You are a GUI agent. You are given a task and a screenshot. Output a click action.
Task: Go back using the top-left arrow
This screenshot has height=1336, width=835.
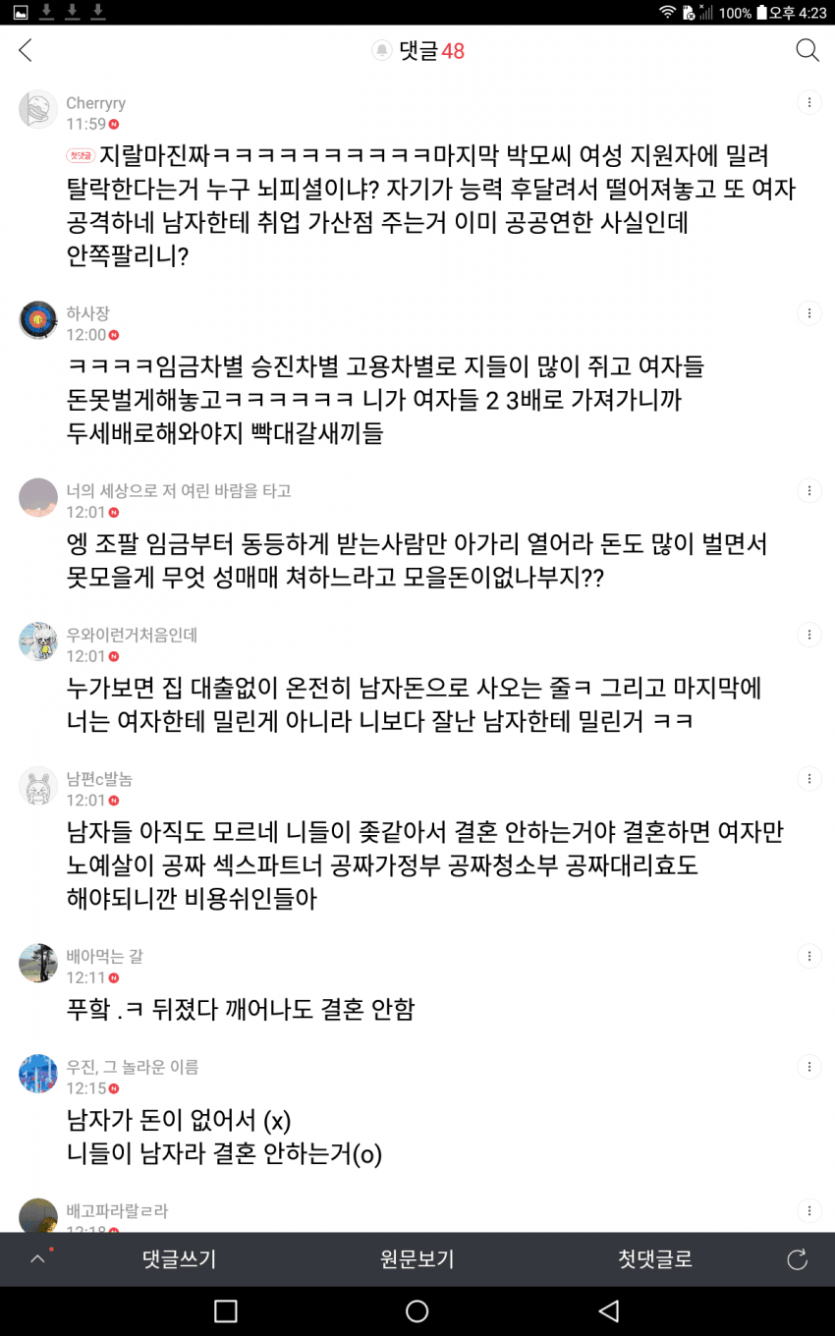26,51
